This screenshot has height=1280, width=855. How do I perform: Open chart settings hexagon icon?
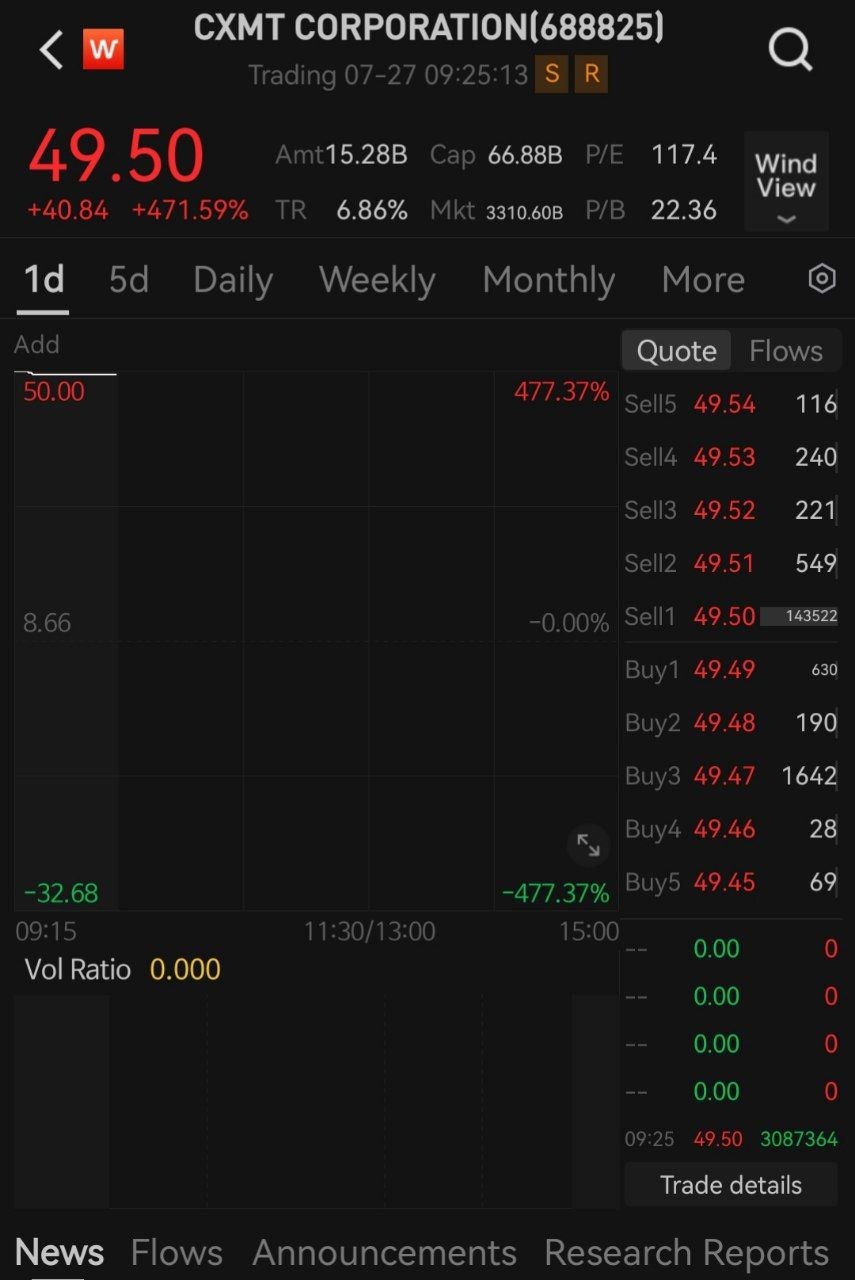point(821,279)
